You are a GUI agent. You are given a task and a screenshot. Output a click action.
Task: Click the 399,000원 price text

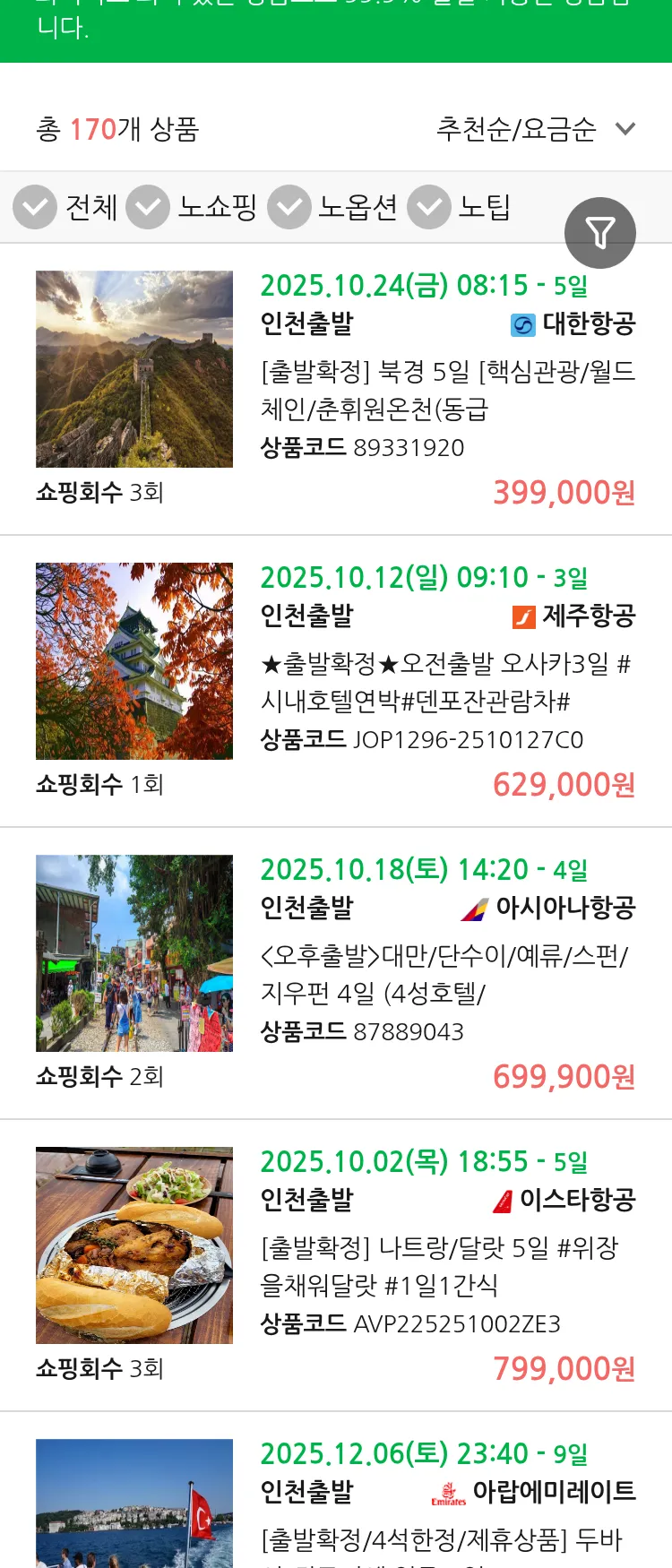coord(564,491)
